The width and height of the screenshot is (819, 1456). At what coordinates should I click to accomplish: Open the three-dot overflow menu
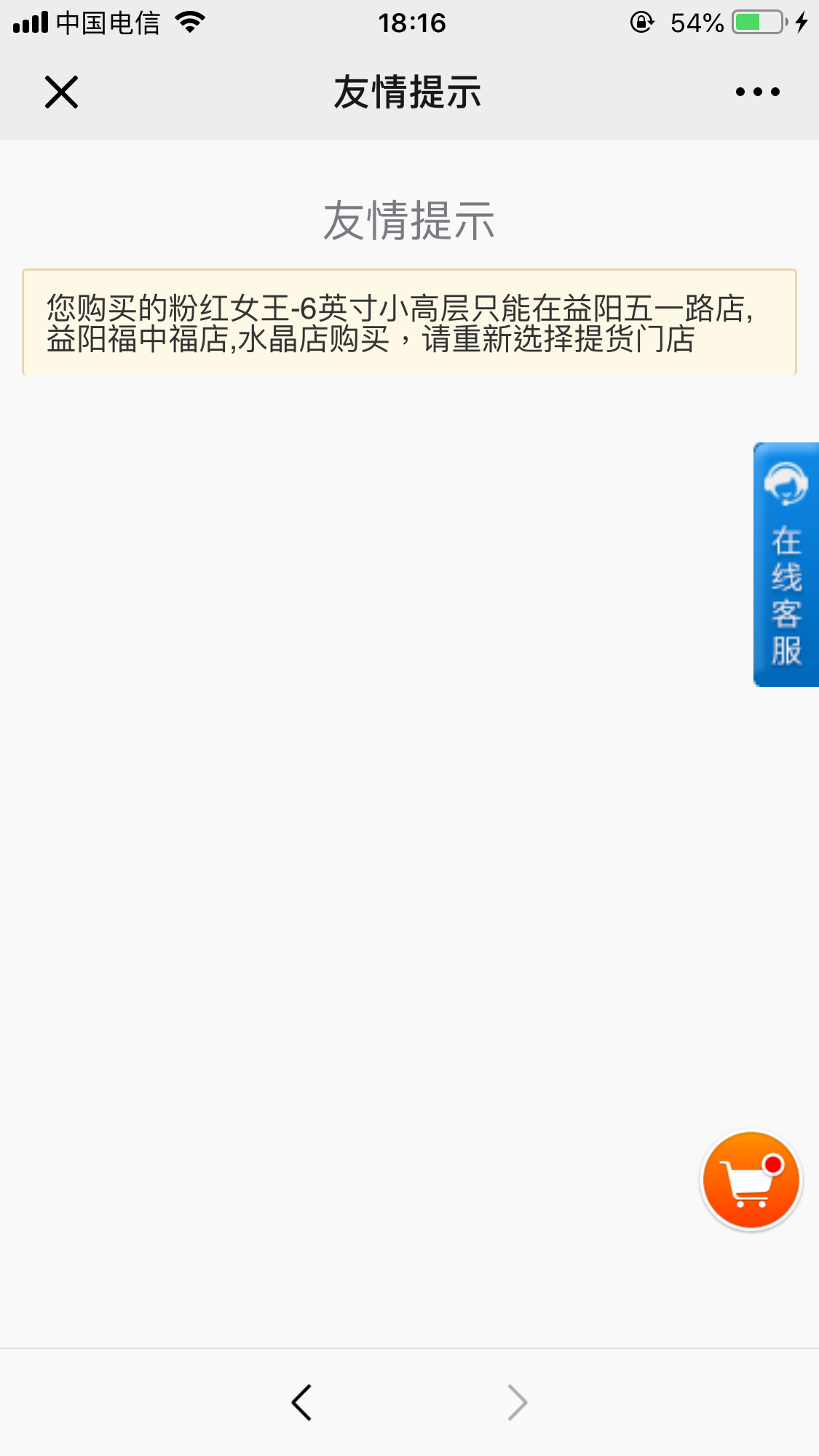[757, 92]
